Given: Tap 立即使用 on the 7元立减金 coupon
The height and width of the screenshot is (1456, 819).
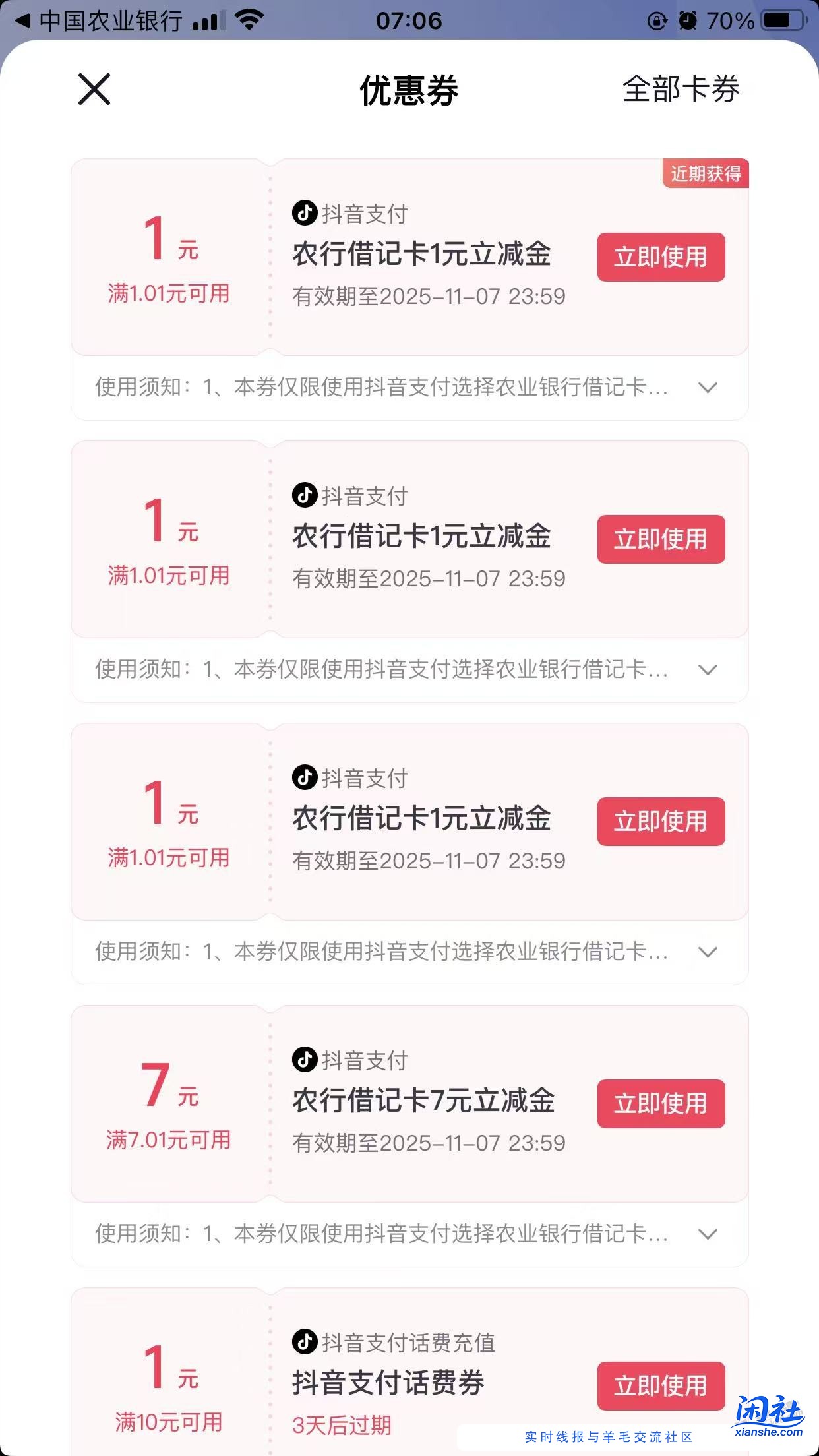Looking at the screenshot, I should (661, 1105).
